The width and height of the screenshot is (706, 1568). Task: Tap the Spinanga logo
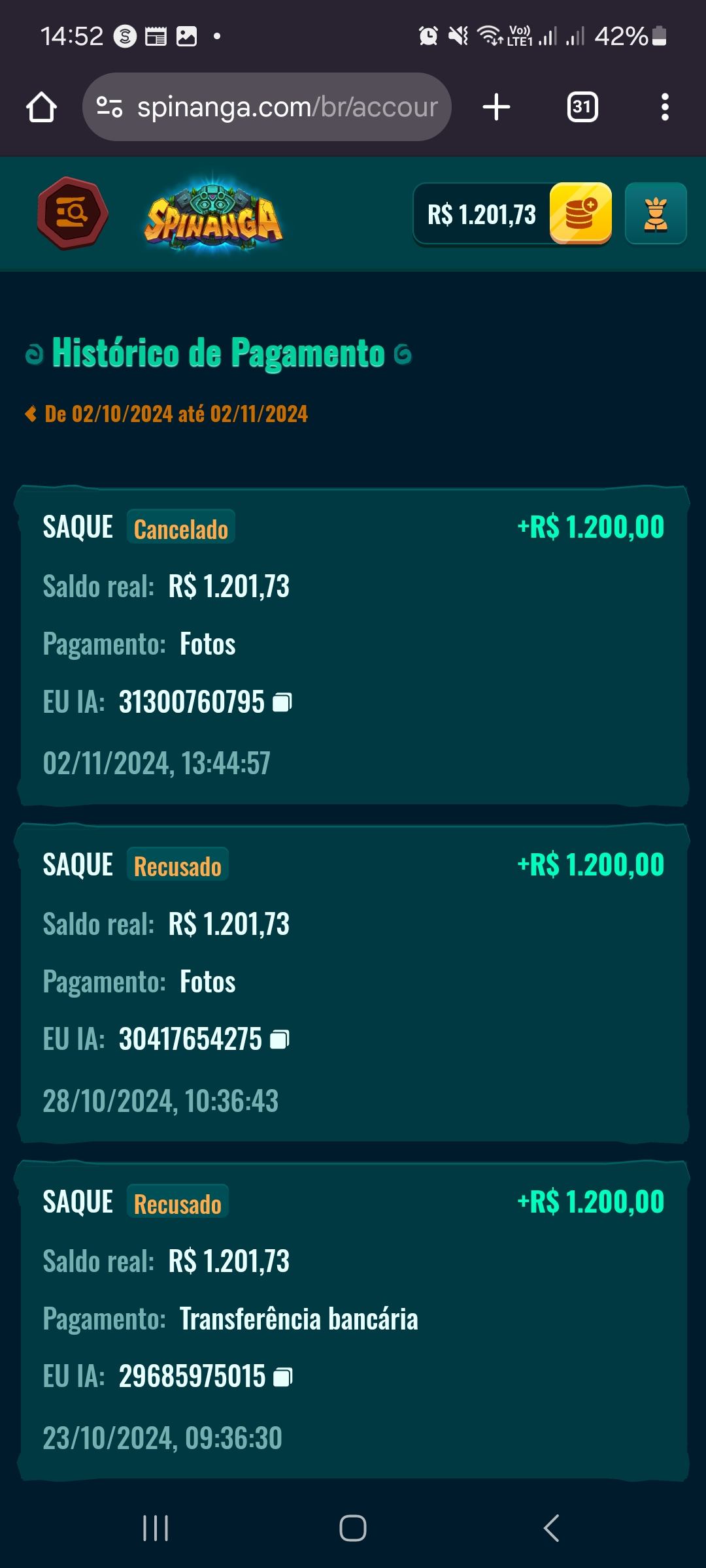click(211, 216)
